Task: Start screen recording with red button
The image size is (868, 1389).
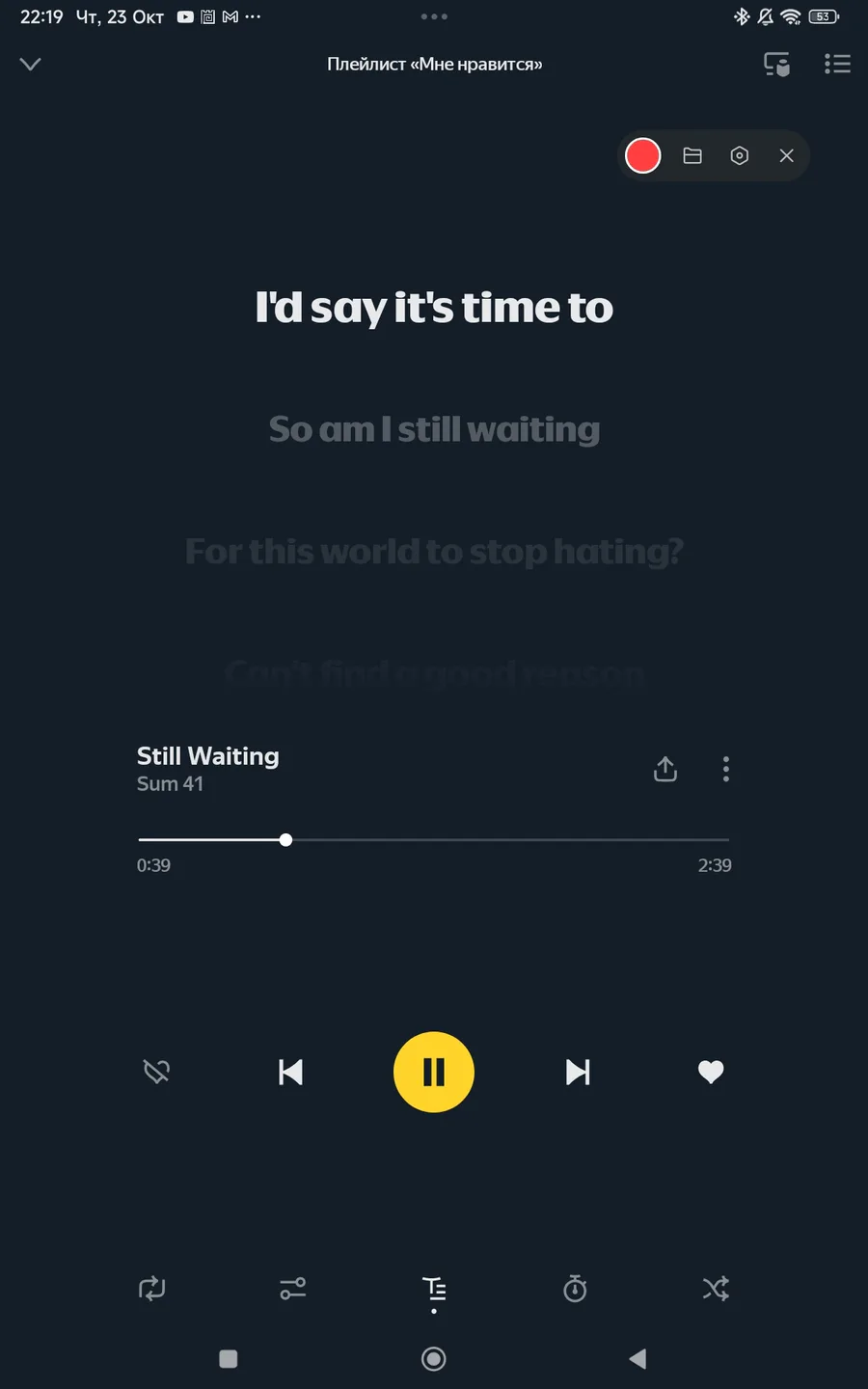Action: (642, 155)
